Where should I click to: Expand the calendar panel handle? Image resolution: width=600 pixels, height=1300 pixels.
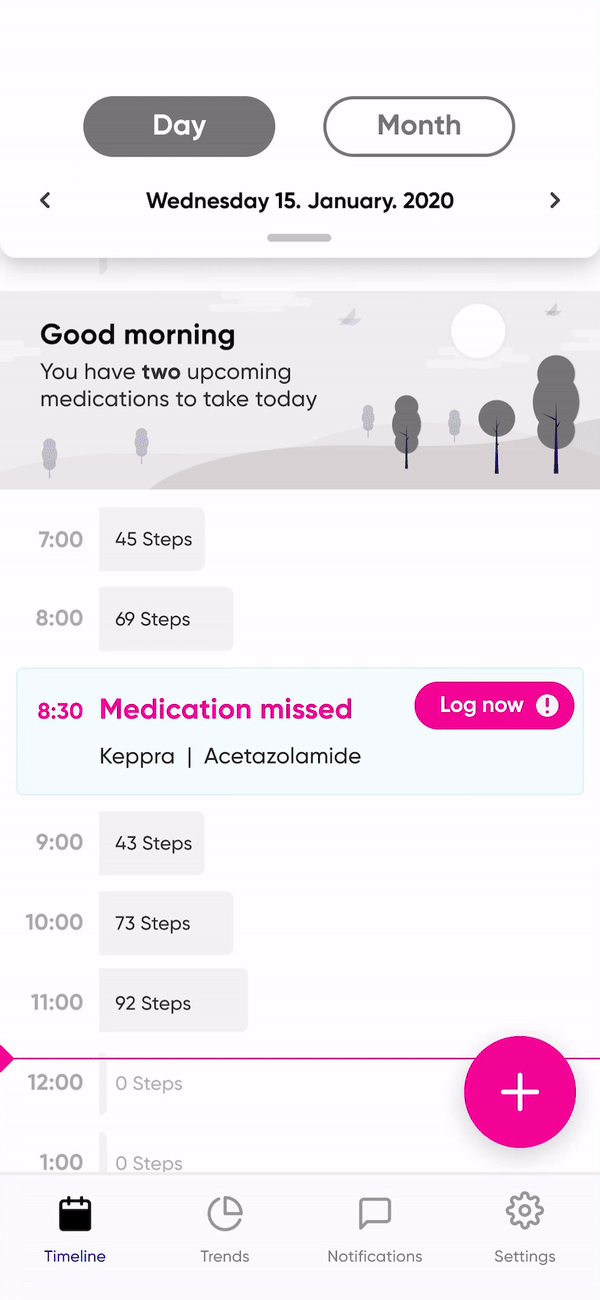pos(300,238)
